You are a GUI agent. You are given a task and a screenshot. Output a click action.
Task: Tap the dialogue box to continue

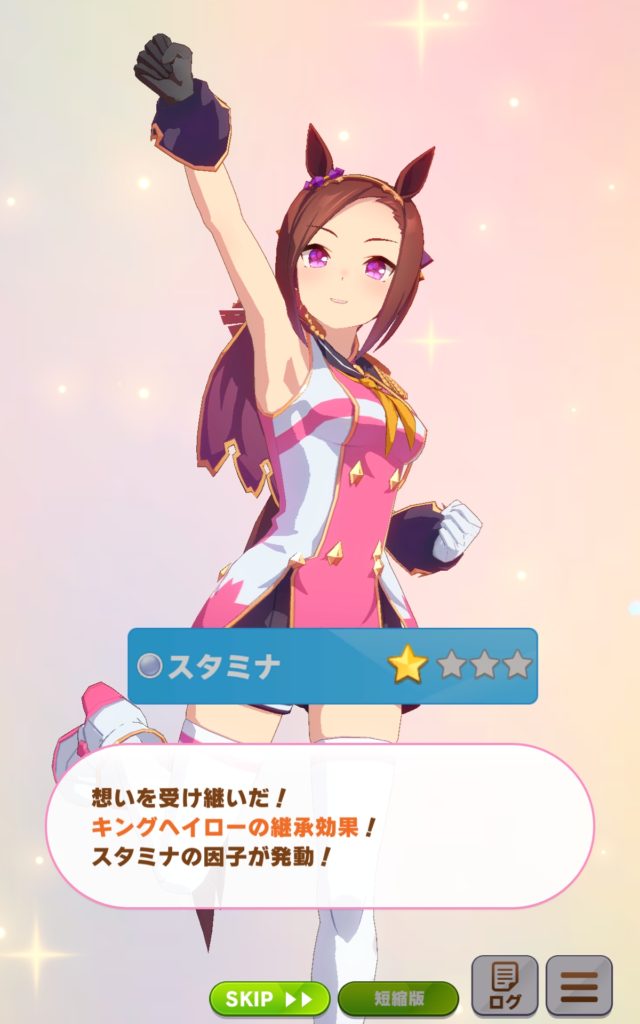(320, 827)
